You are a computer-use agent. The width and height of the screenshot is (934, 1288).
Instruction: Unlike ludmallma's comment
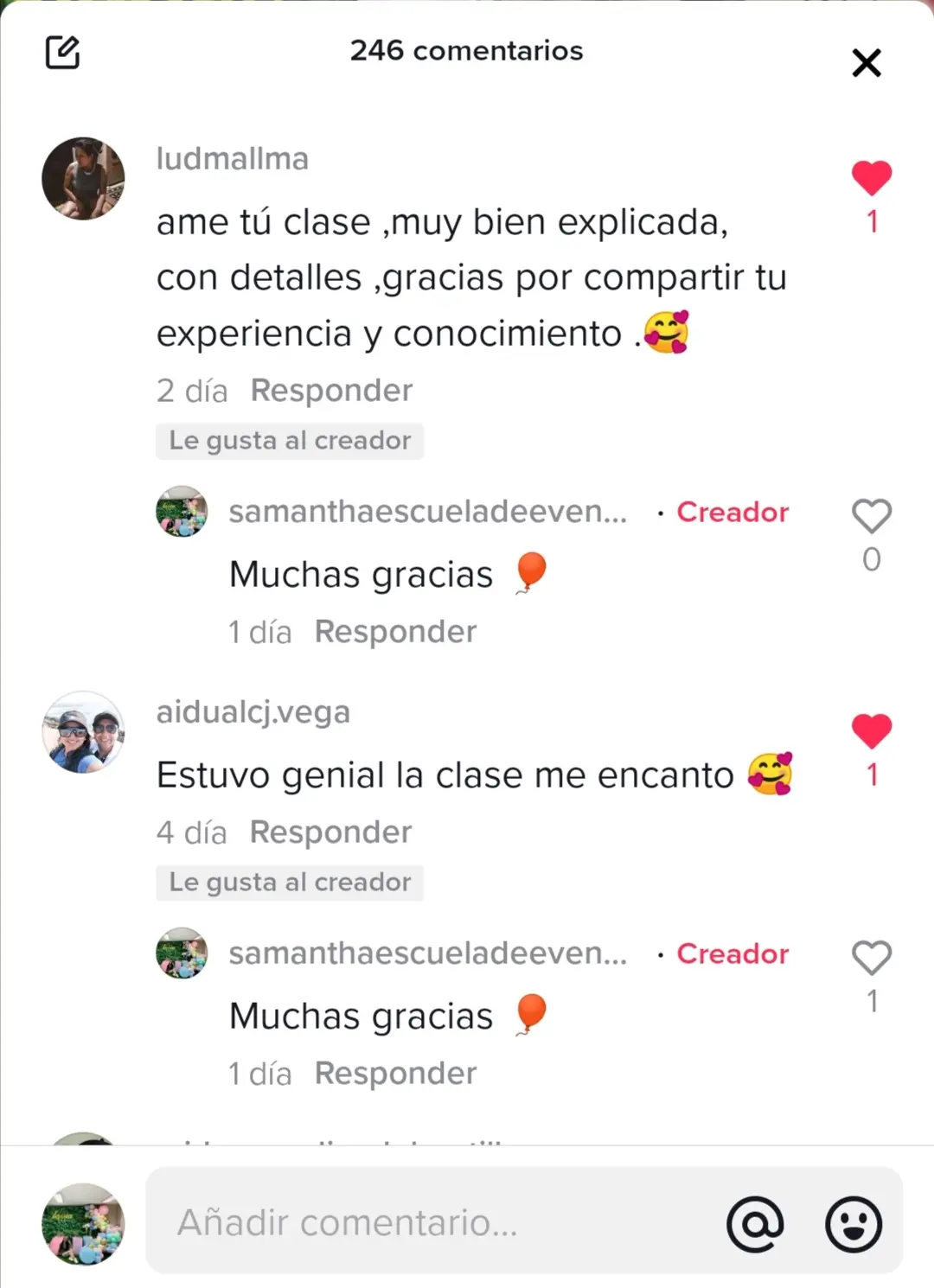(x=871, y=179)
